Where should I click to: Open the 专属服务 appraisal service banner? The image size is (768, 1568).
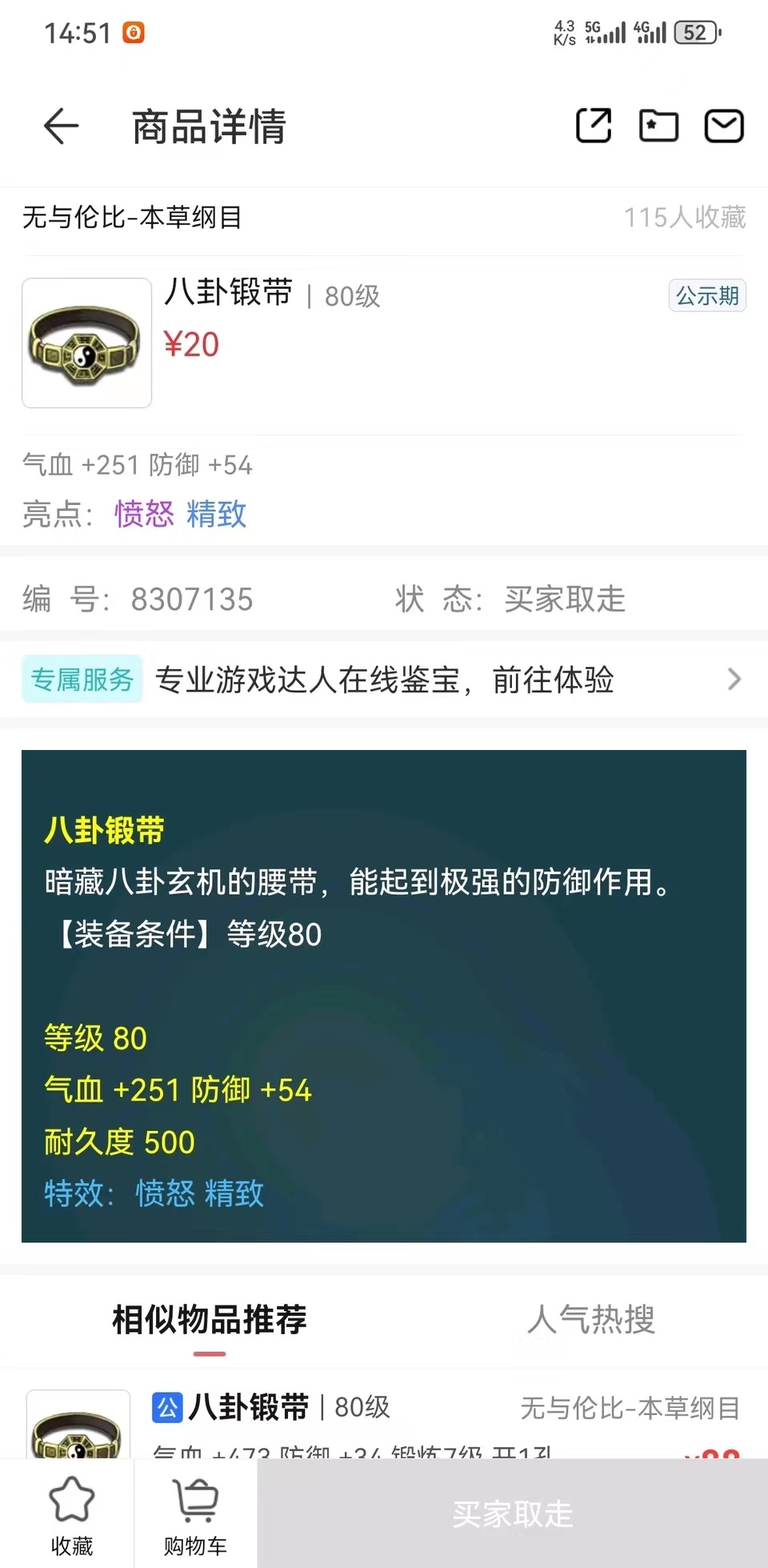coord(384,680)
